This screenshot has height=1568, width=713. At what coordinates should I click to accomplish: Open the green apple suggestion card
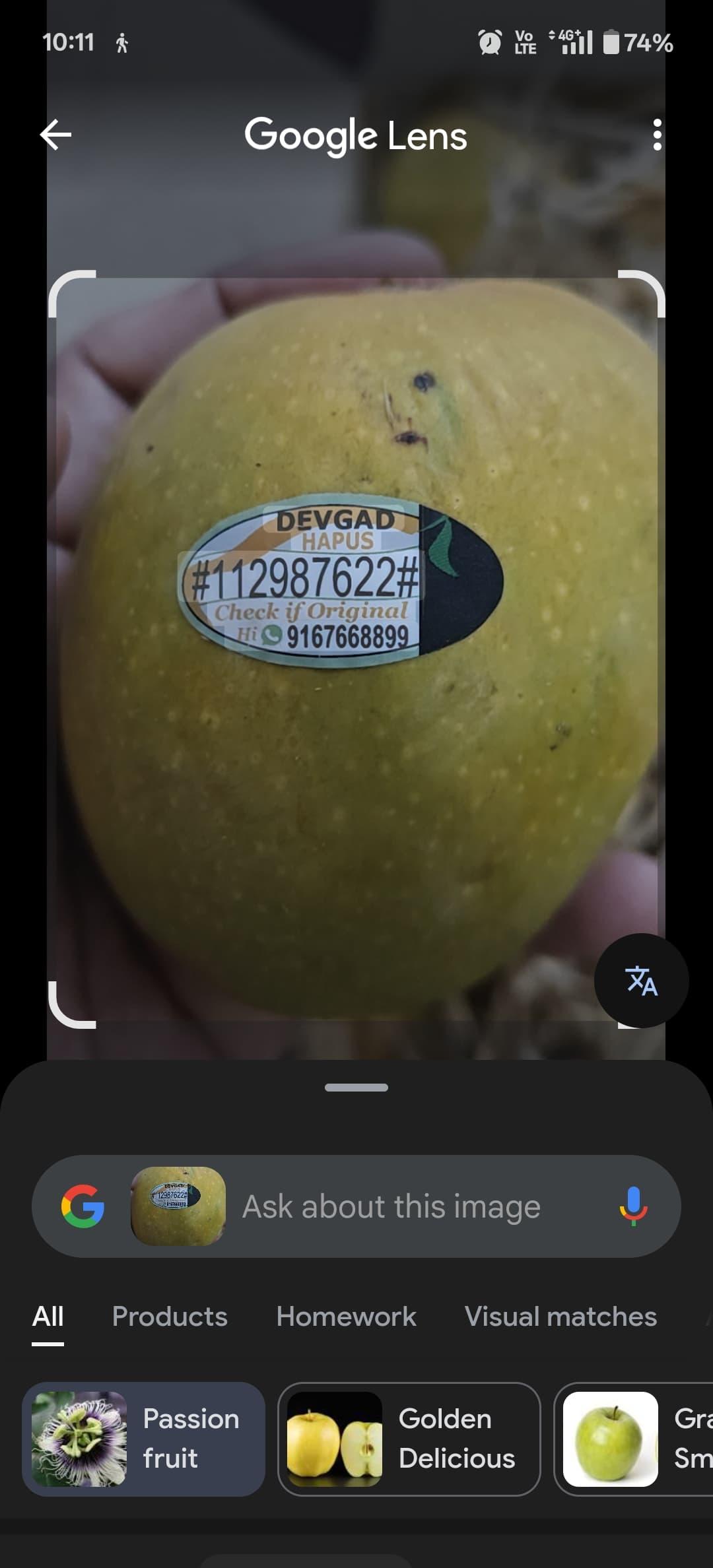click(634, 1439)
